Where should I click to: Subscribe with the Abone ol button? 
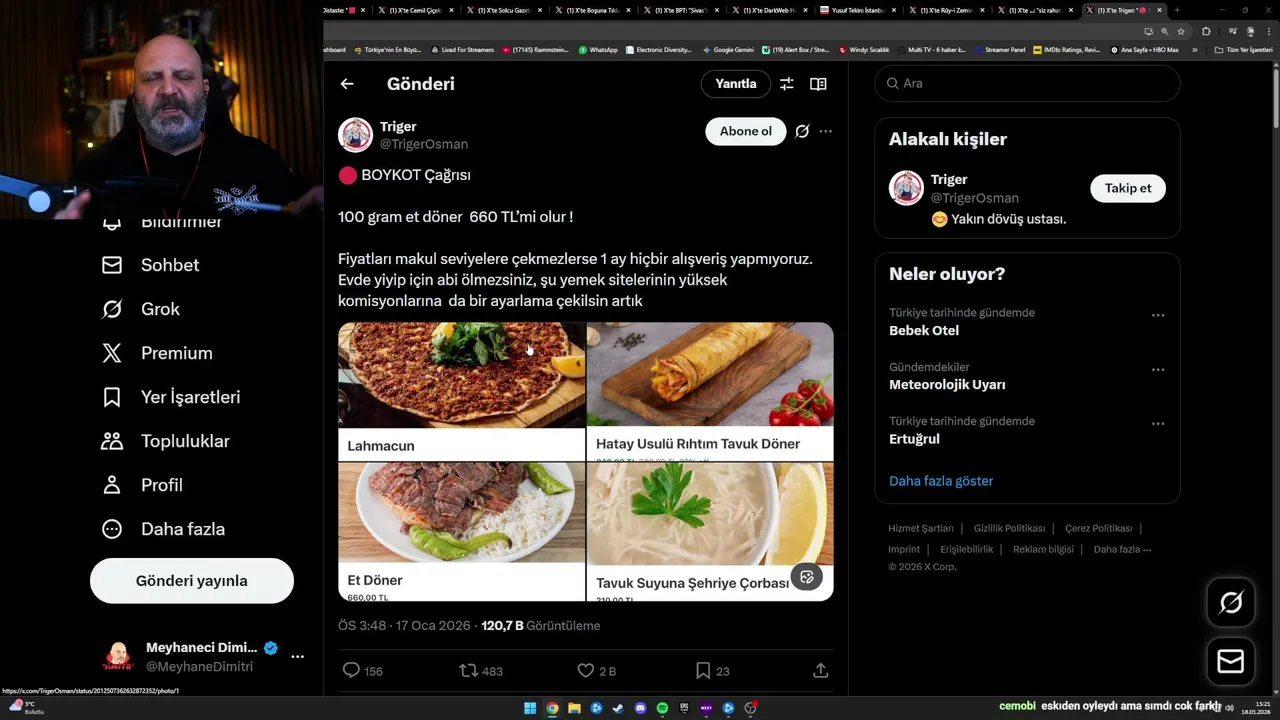745,131
